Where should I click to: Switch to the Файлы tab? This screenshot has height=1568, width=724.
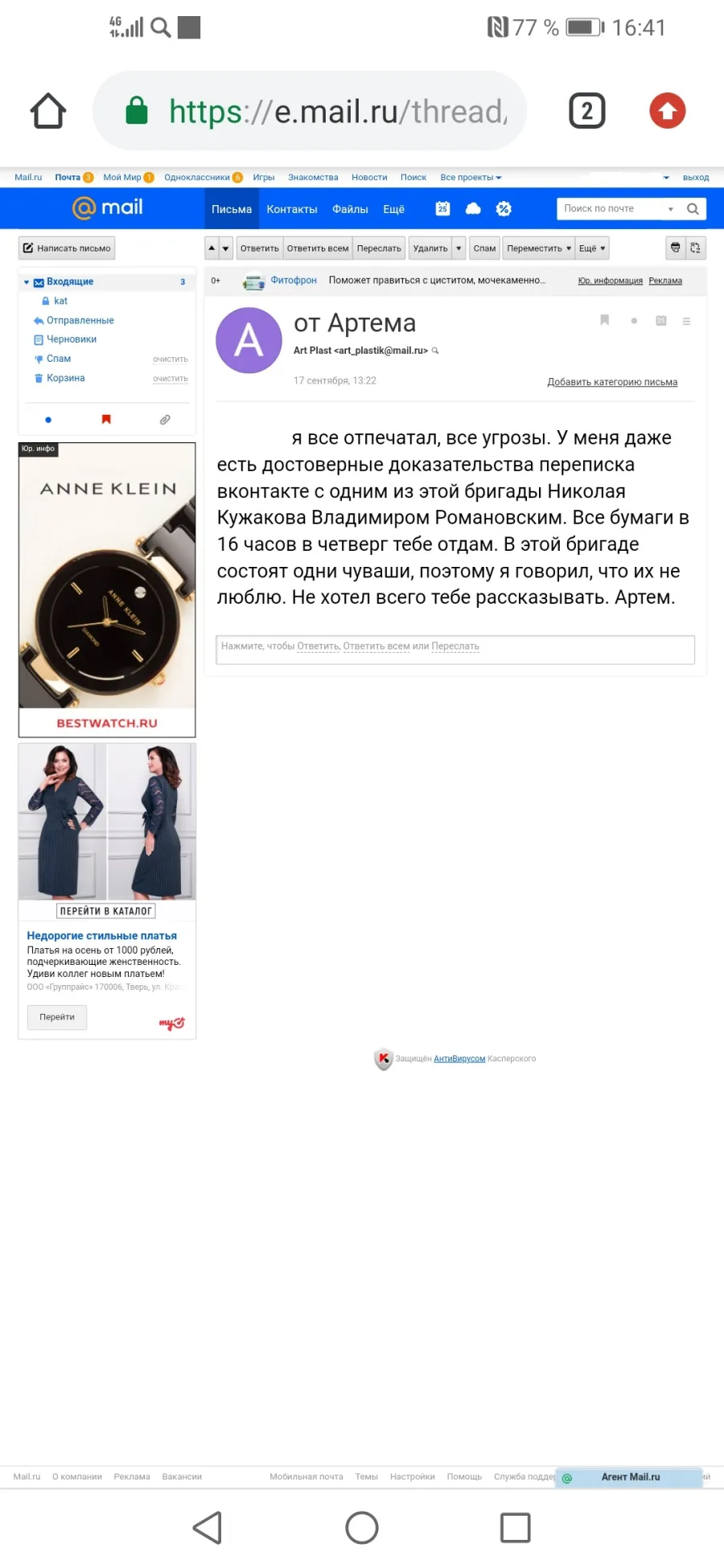click(350, 209)
